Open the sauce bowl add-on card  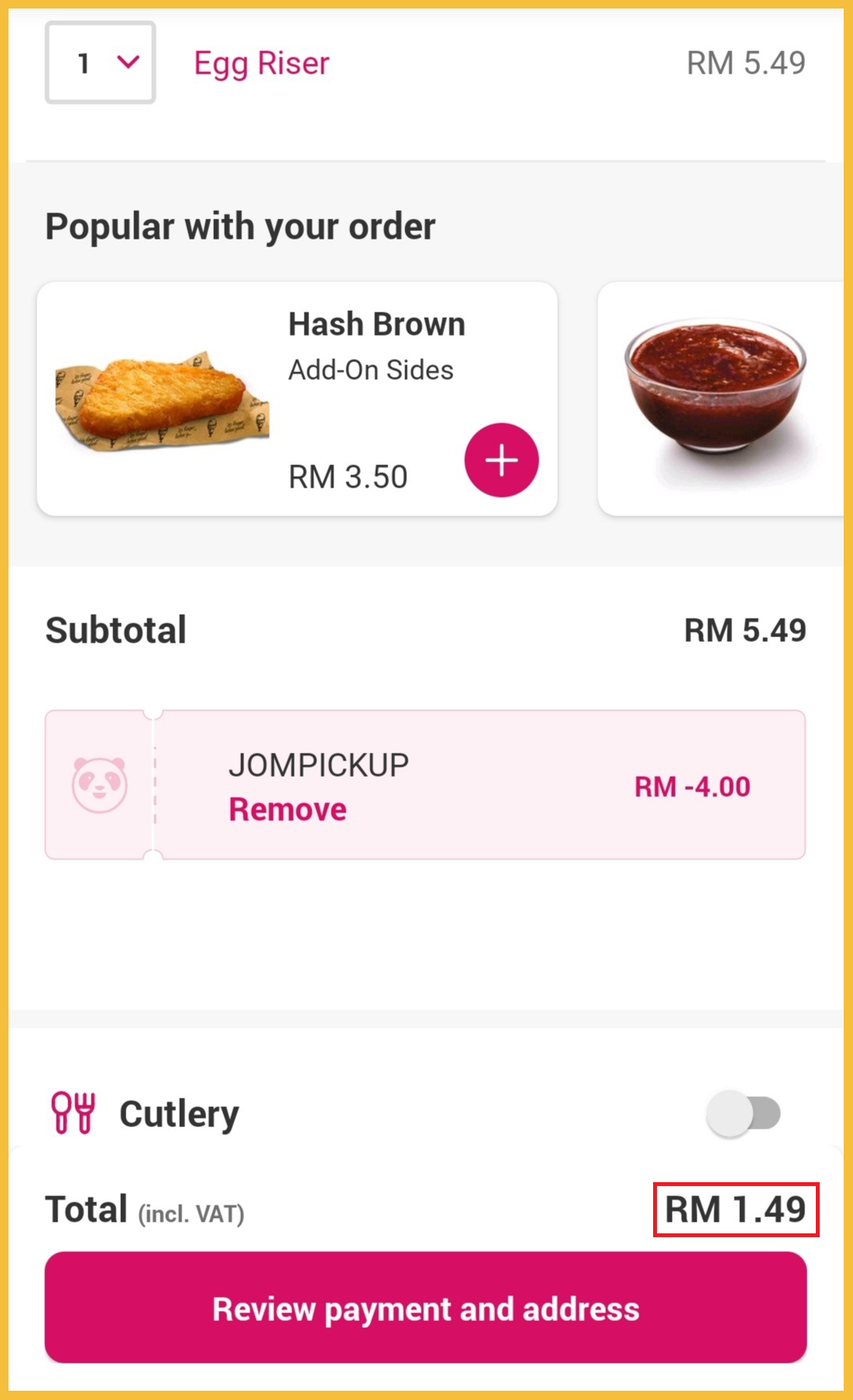721,399
